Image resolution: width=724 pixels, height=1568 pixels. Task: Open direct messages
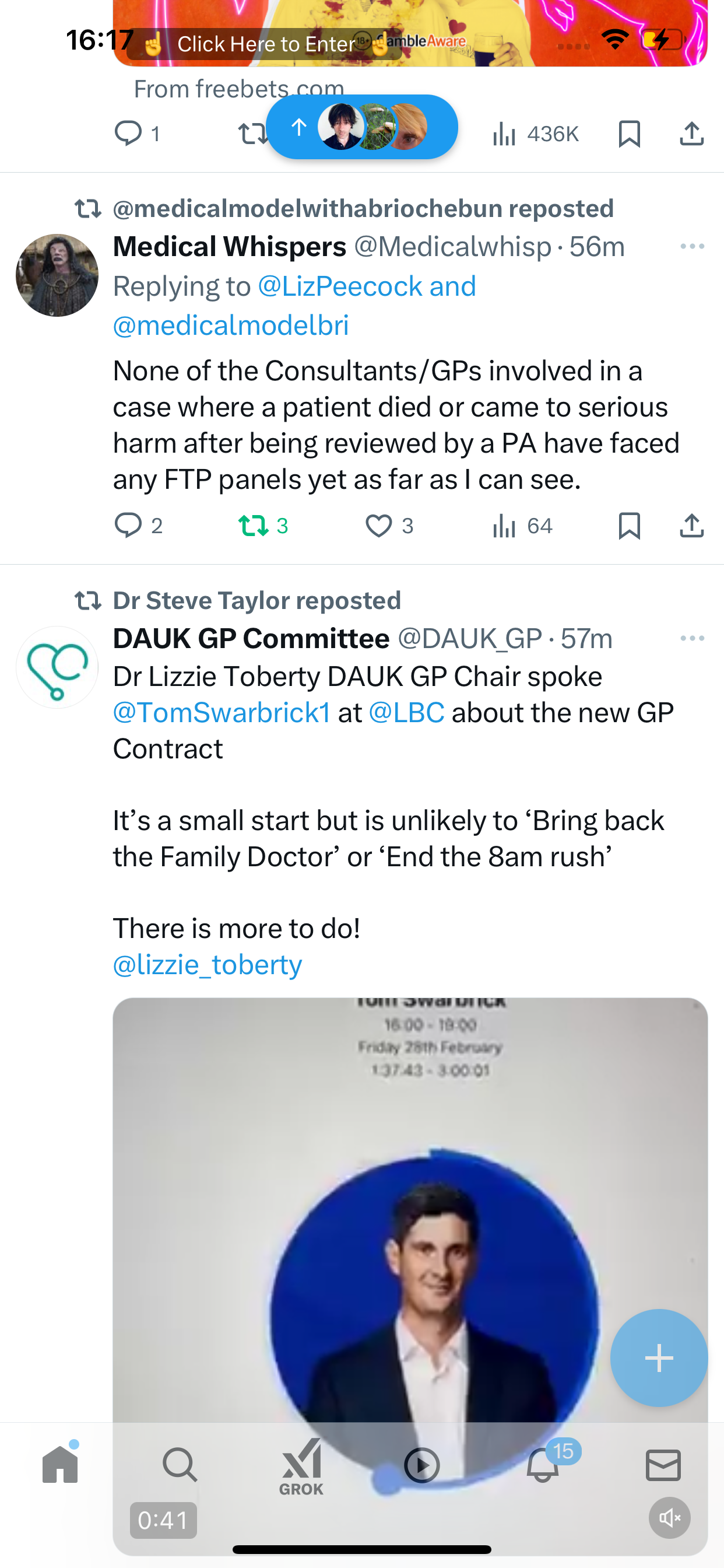(663, 1465)
